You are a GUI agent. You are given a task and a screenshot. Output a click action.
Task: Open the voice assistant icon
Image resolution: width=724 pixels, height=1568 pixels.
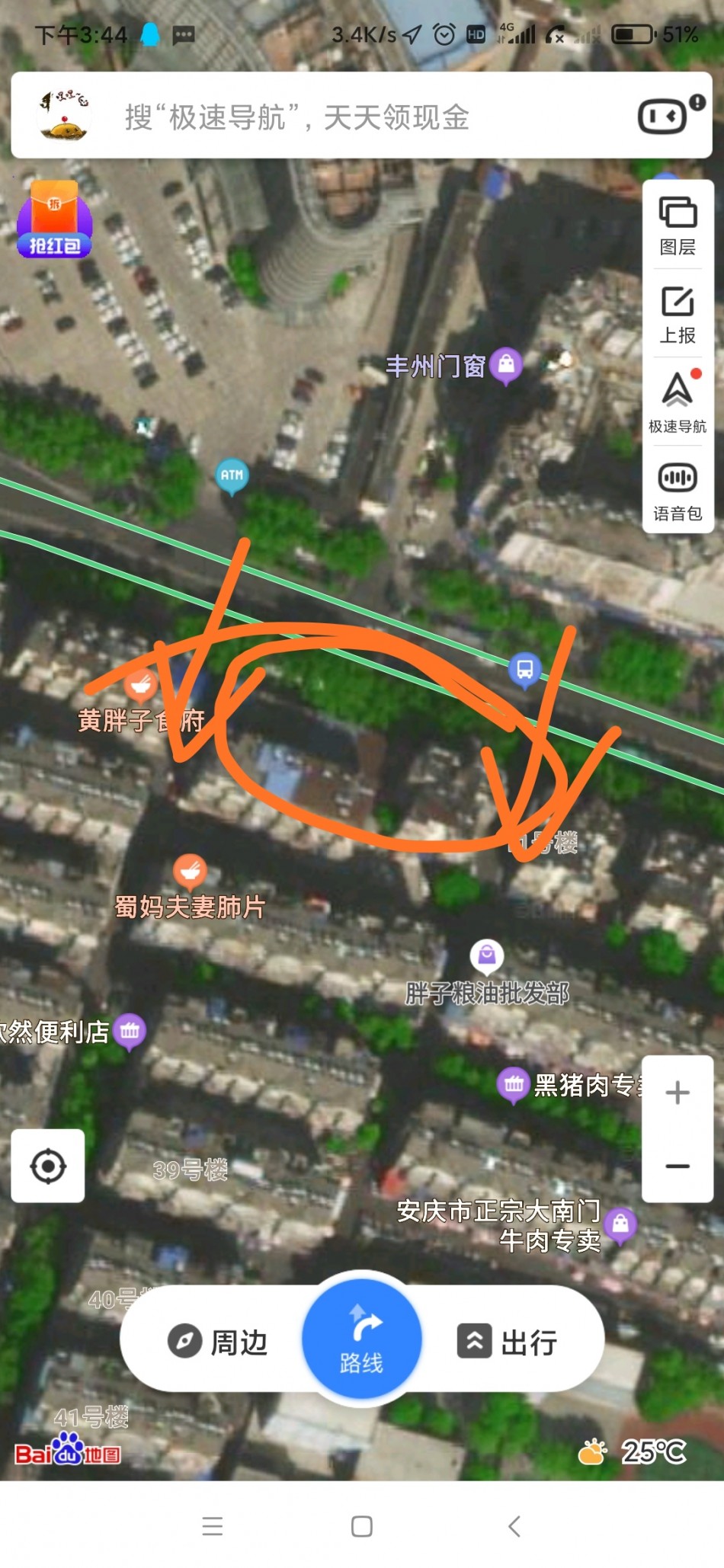pos(663,116)
